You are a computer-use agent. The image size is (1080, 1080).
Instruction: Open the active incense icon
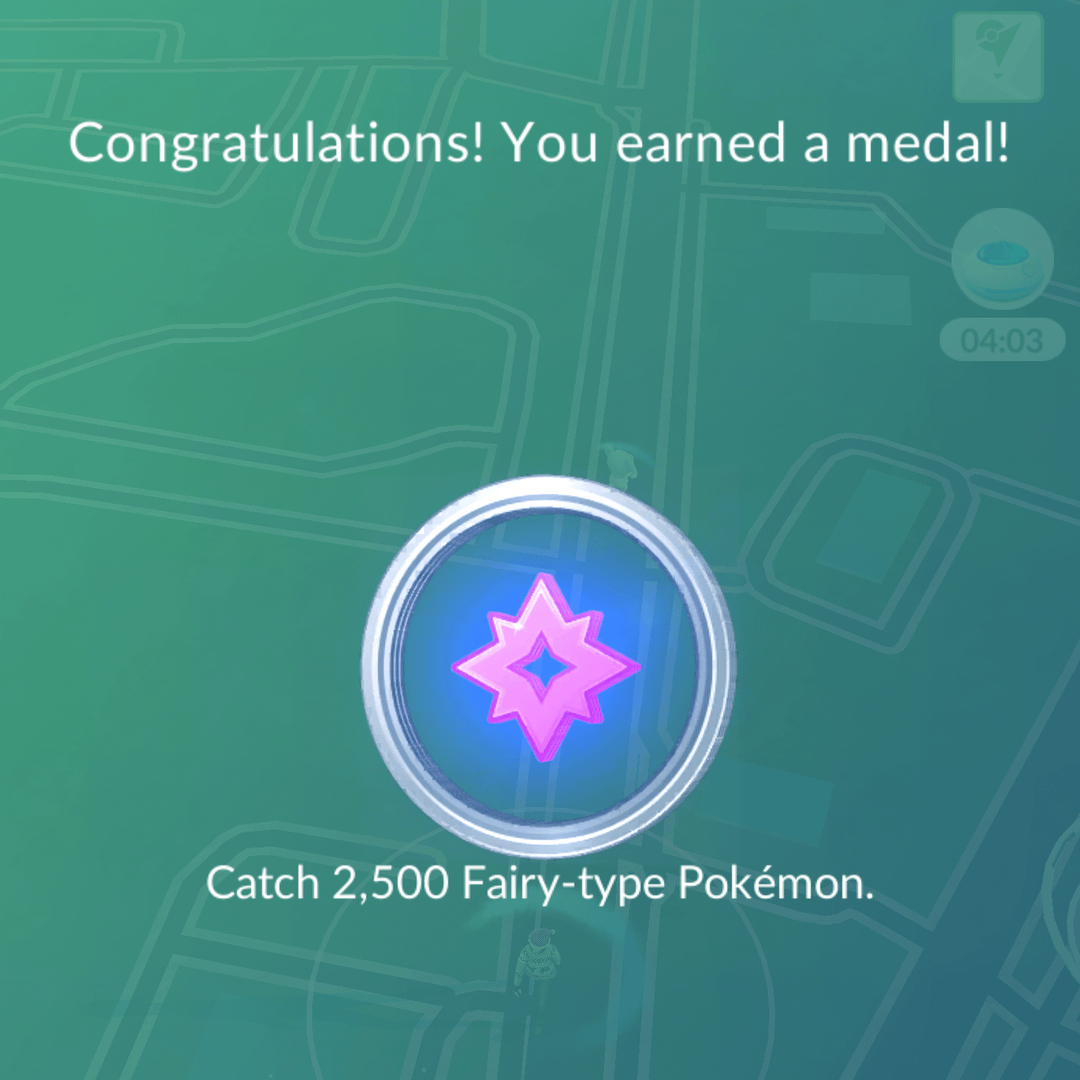[x=1002, y=259]
